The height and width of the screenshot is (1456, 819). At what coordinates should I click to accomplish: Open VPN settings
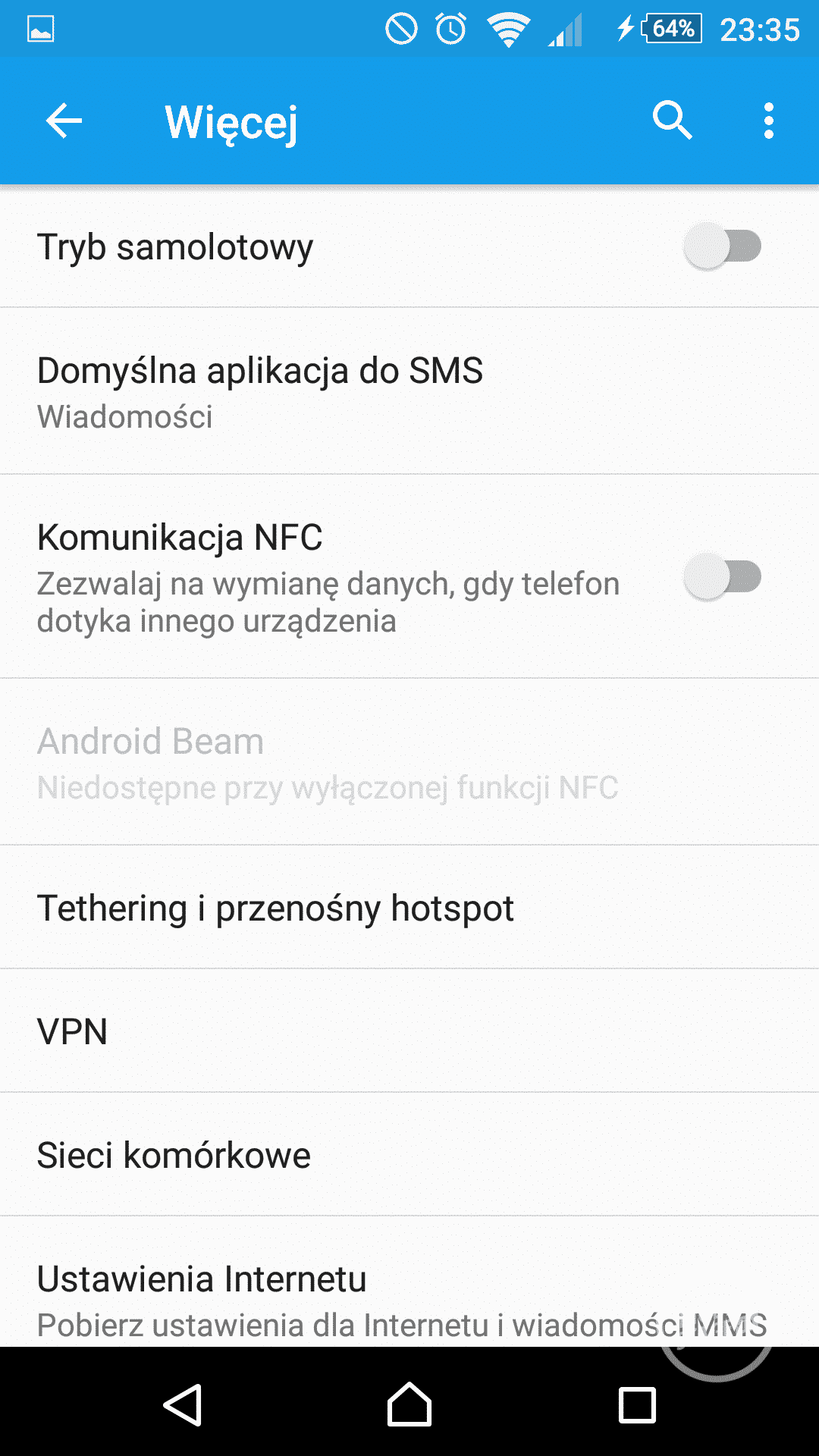click(409, 1031)
